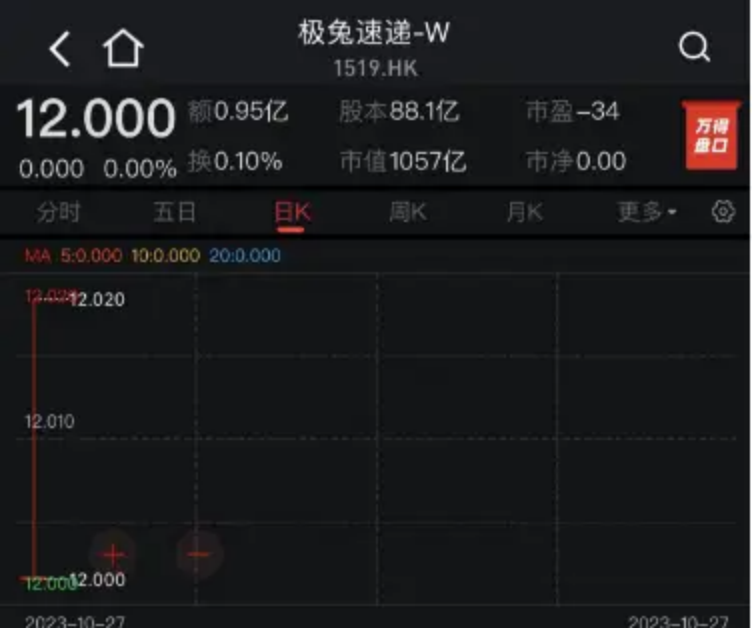Switch to the 五日 chart tab
The width and height of the screenshot is (752, 628).
click(174, 212)
